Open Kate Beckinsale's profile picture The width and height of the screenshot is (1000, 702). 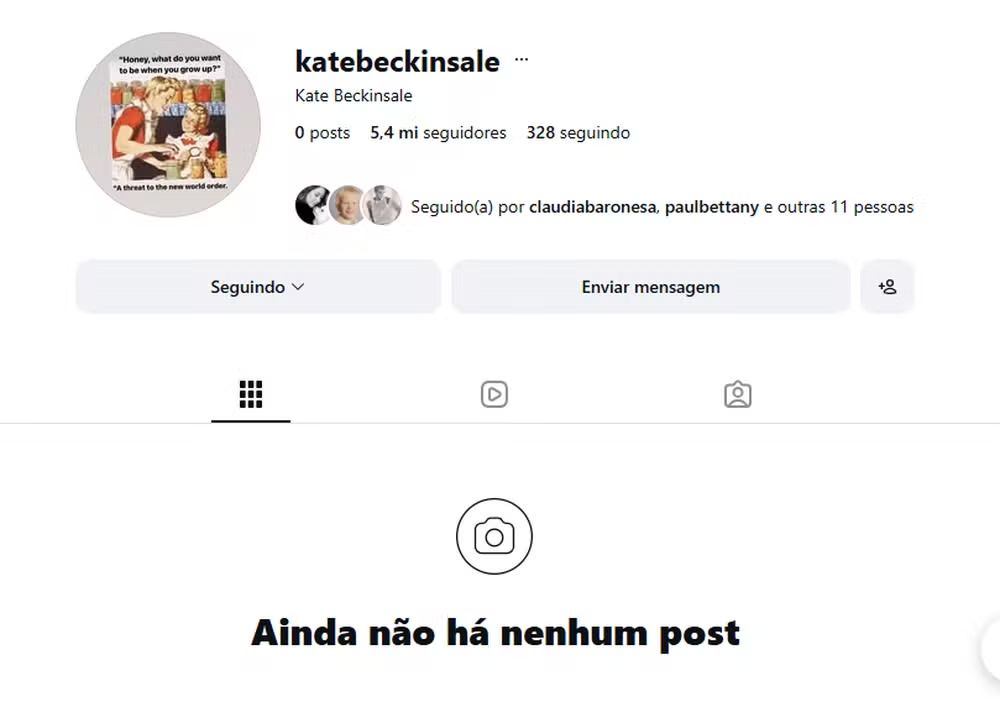[x=168, y=125]
